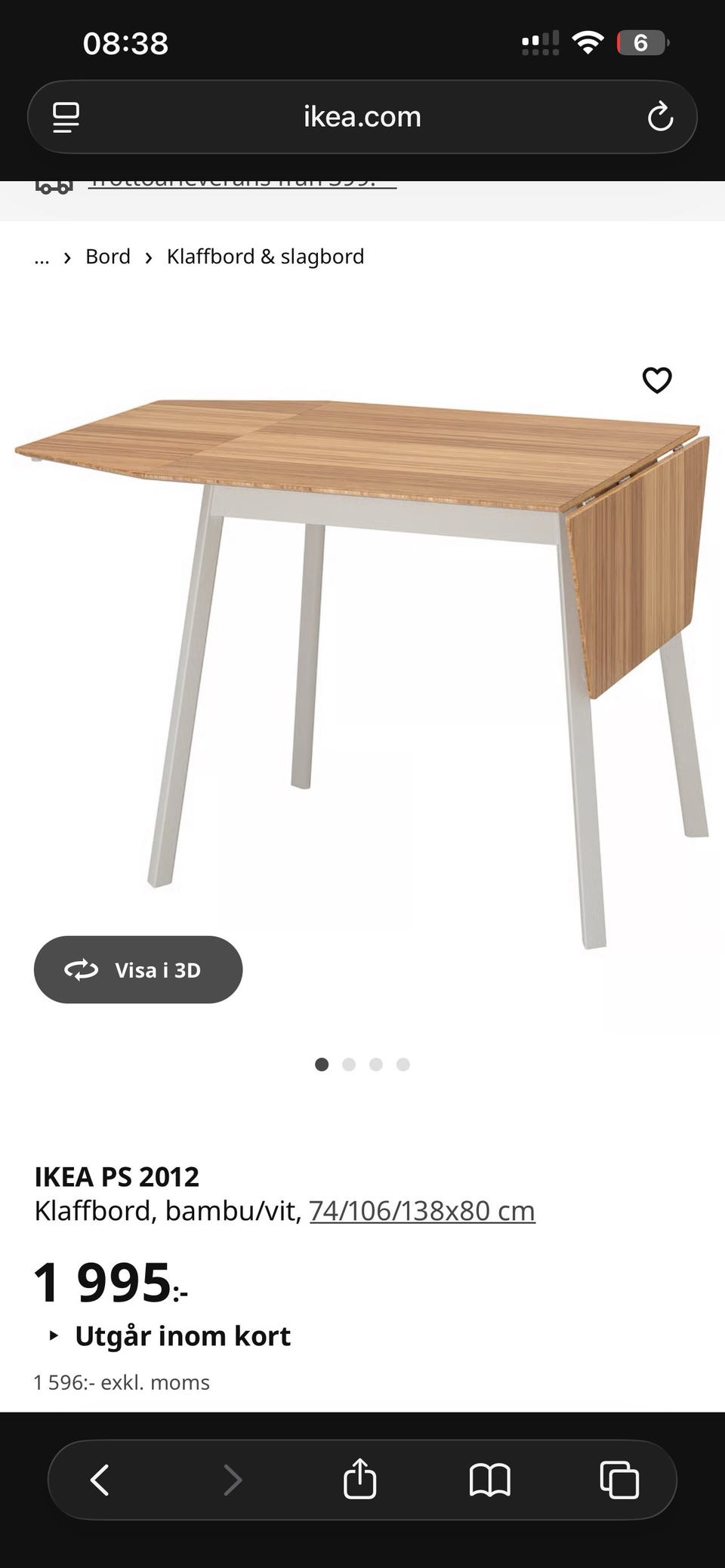Share this page from the browser toolbar
The height and width of the screenshot is (1568, 725).
pyautogui.click(x=359, y=1478)
